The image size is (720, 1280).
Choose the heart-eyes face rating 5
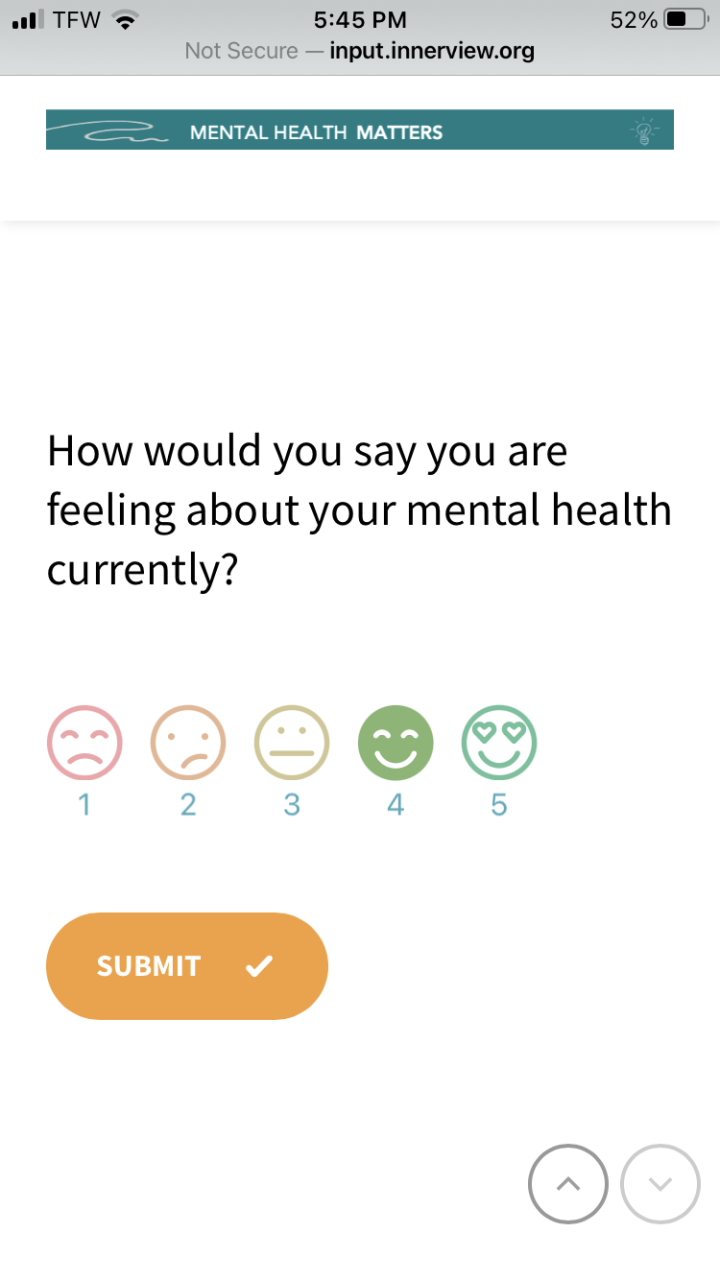[499, 743]
